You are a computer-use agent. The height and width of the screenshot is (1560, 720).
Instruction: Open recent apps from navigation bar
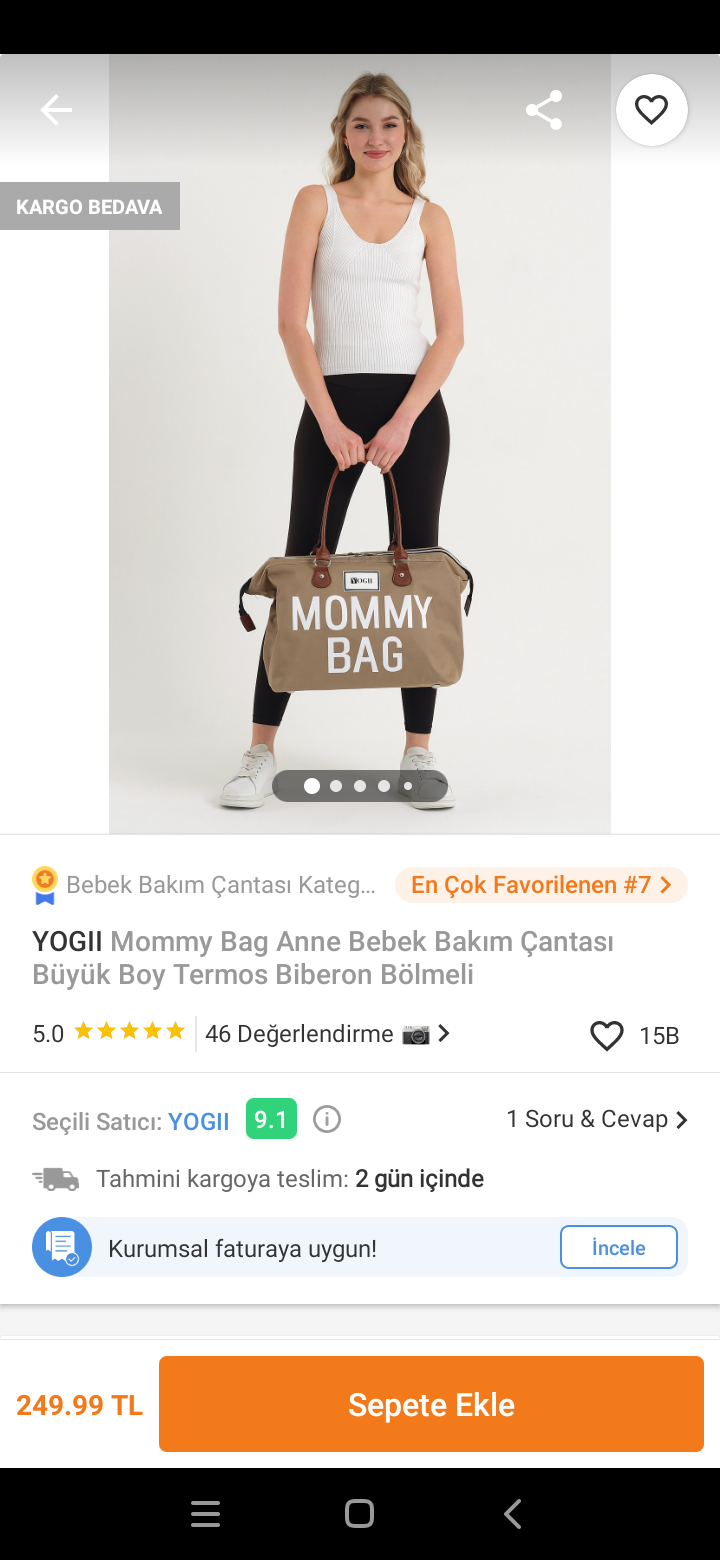[x=205, y=1514]
